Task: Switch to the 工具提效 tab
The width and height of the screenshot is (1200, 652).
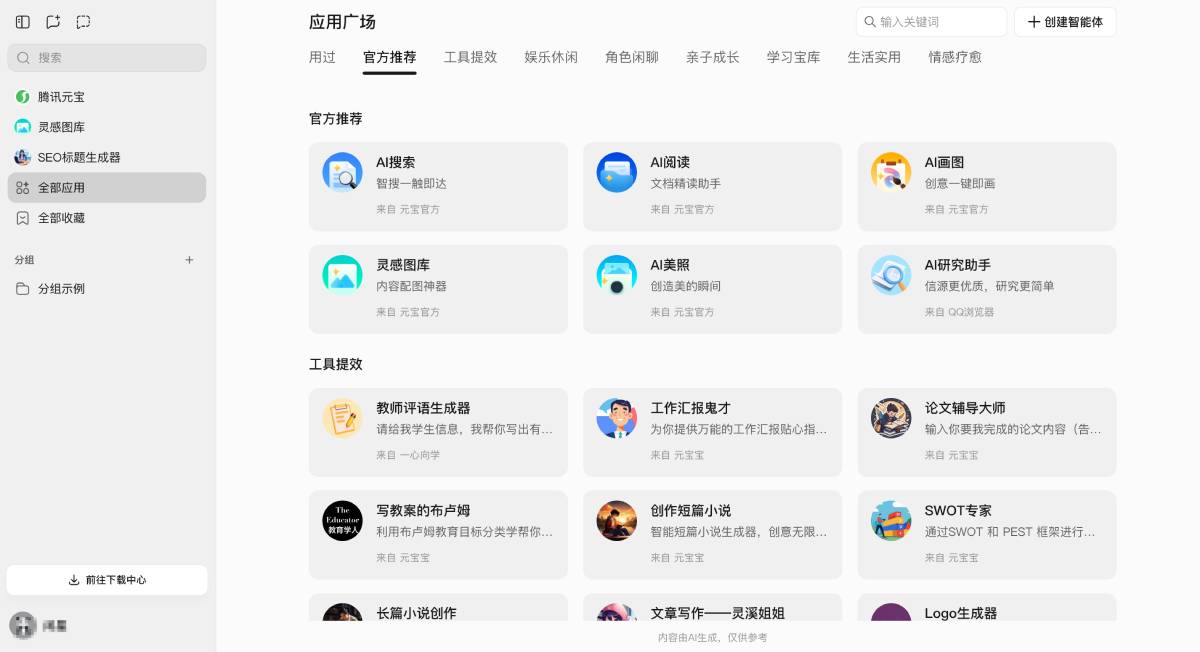Action: click(470, 57)
